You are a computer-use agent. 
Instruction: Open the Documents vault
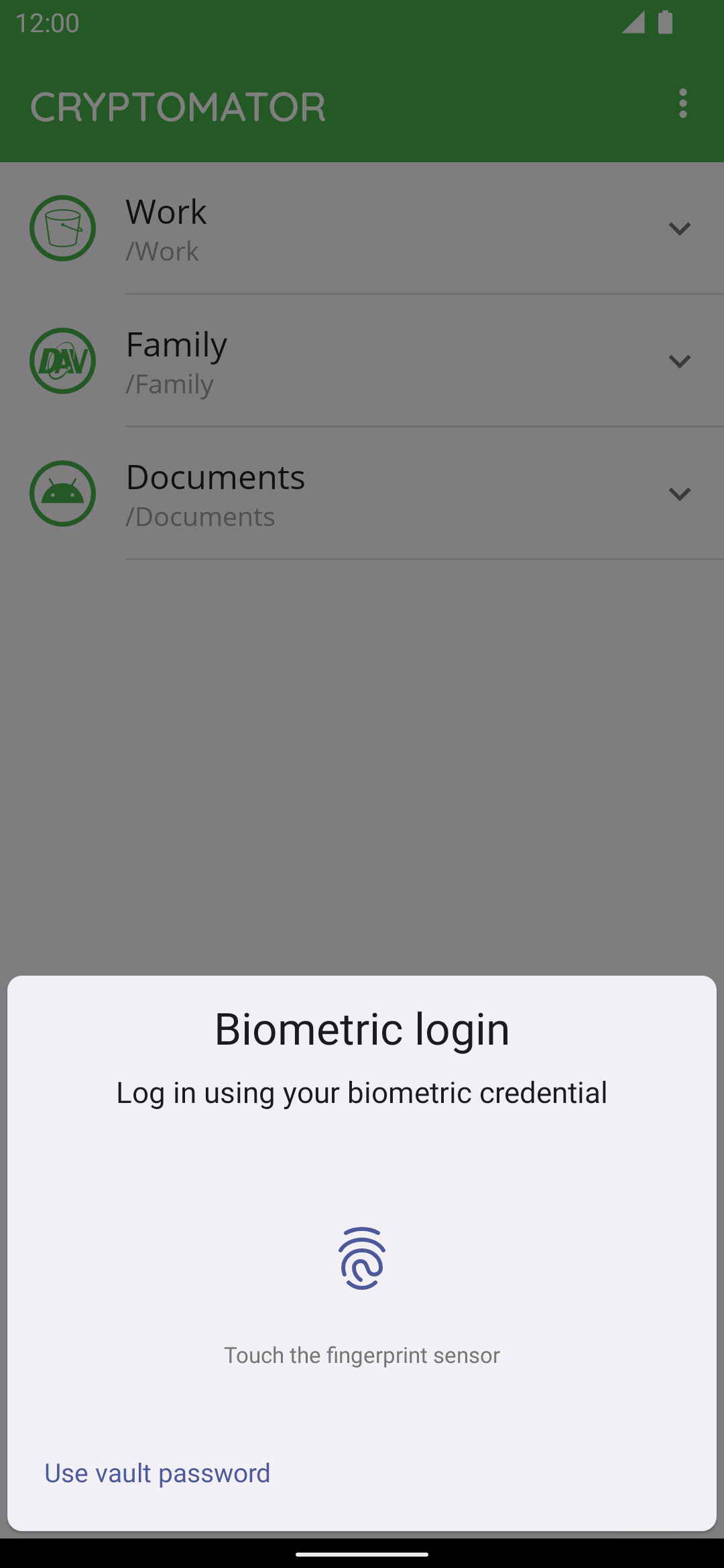(x=335, y=495)
